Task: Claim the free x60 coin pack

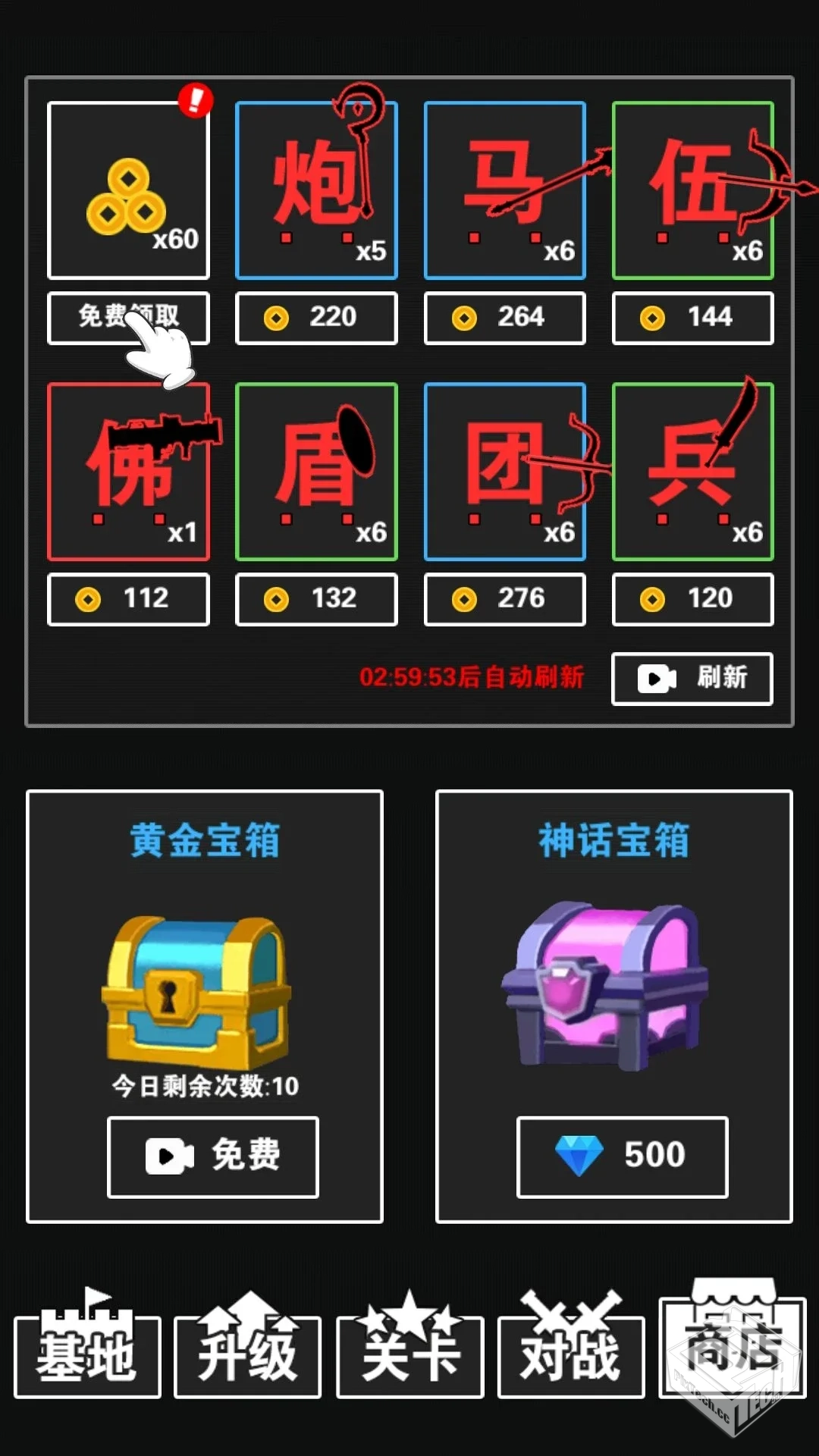Action: pyautogui.click(x=127, y=317)
